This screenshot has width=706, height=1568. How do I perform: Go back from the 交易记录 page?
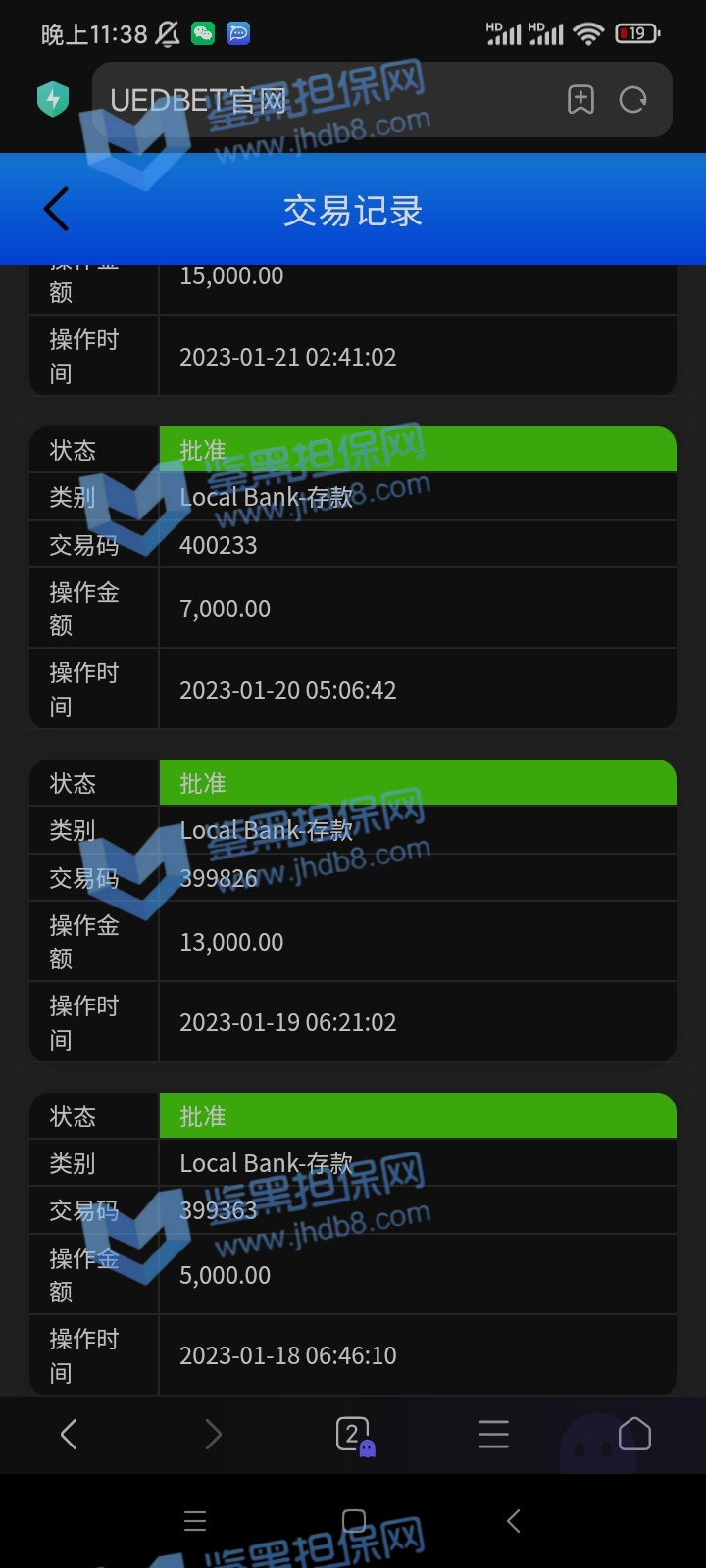tap(57, 209)
